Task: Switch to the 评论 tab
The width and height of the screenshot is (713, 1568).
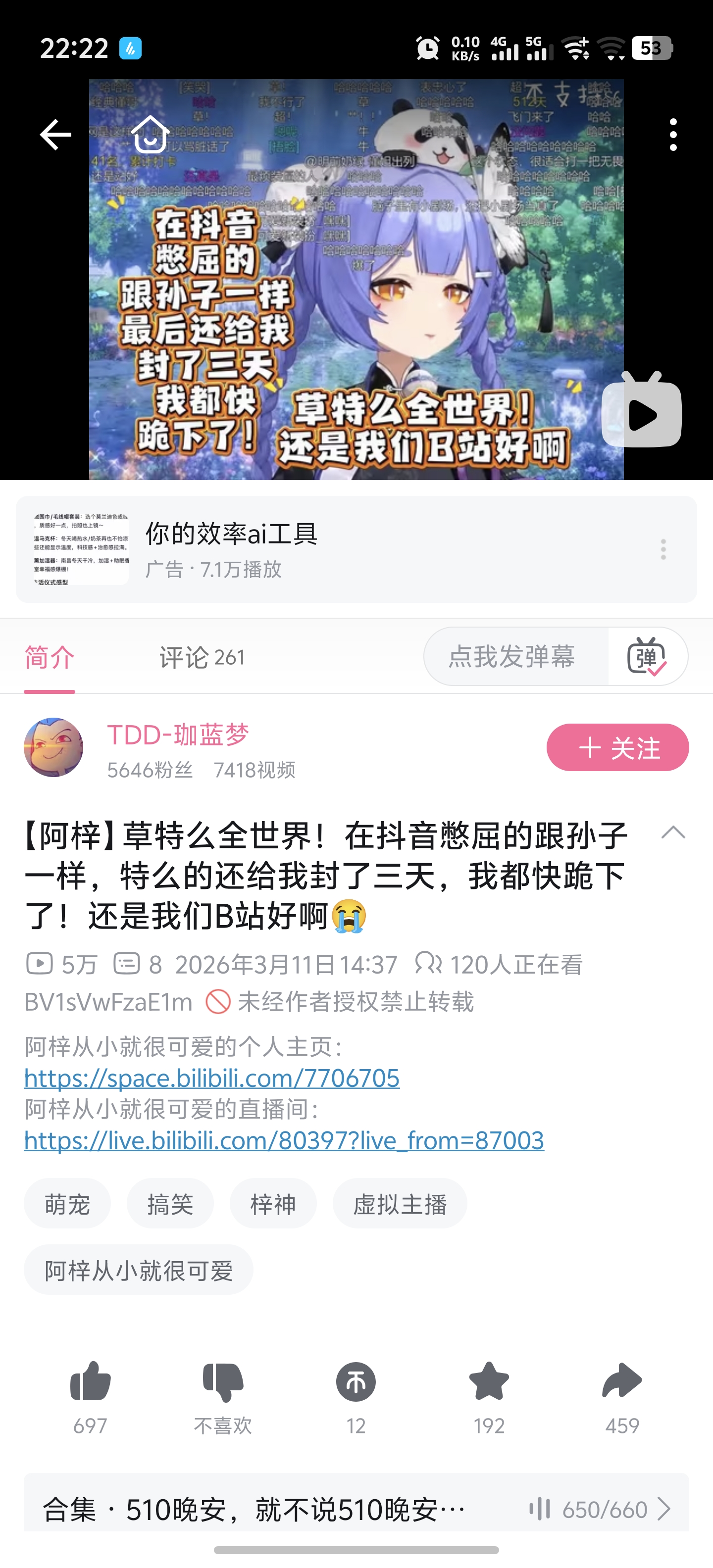Action: coord(202,657)
